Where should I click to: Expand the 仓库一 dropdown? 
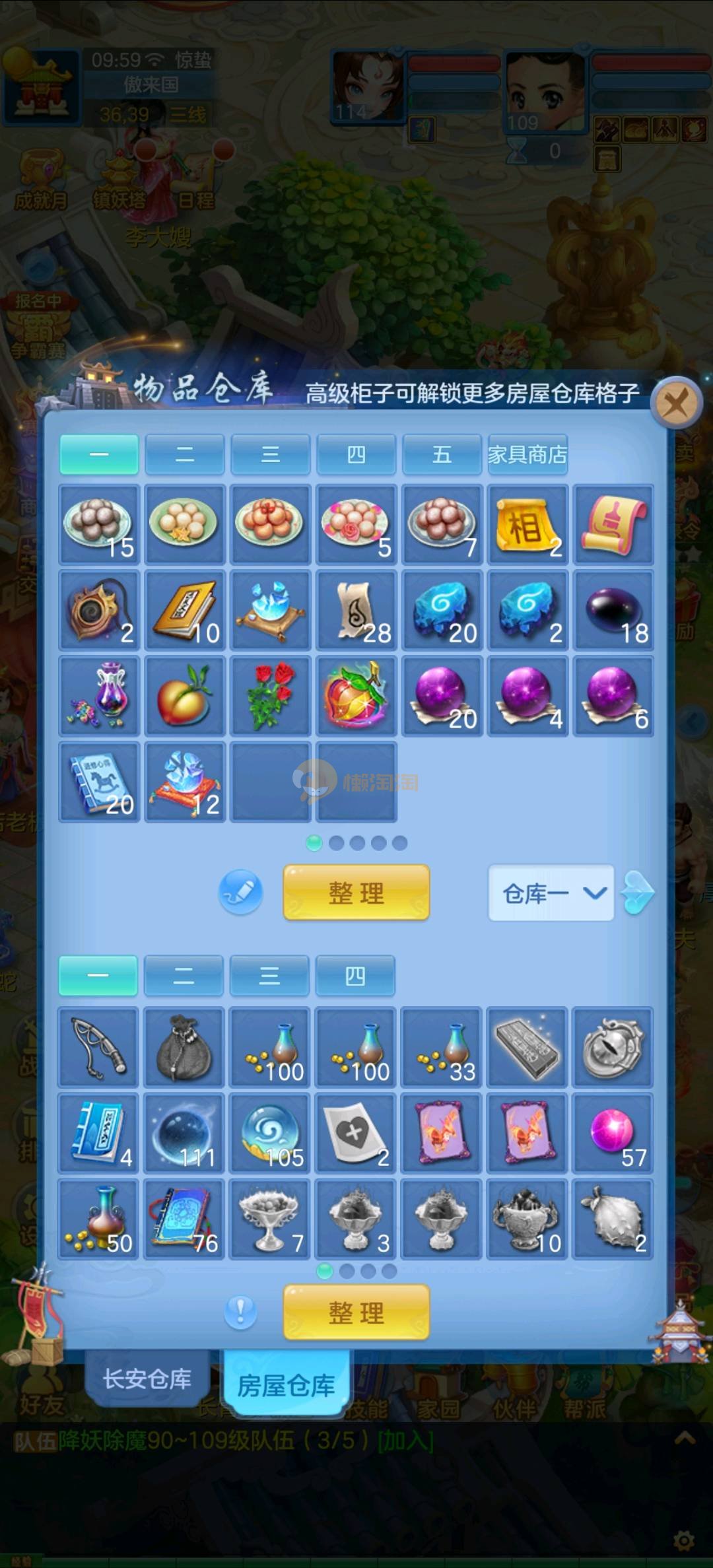(x=551, y=893)
